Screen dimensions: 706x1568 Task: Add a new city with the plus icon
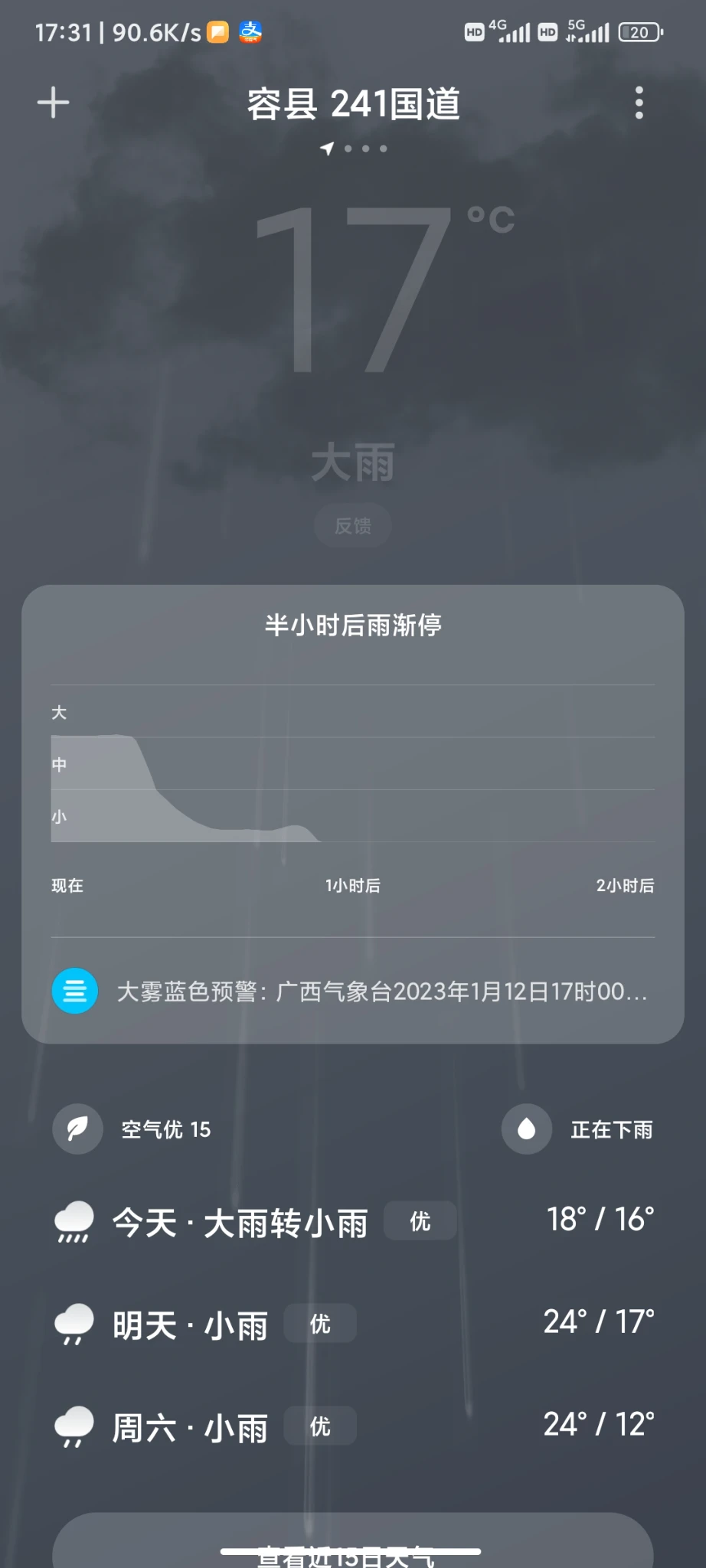(54, 103)
